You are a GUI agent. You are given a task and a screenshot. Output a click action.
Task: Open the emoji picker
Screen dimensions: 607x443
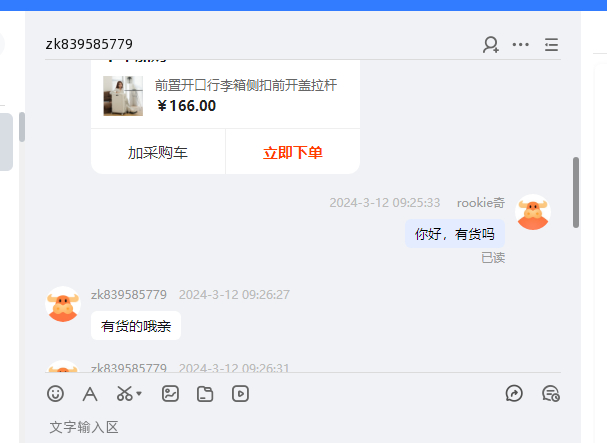[x=56, y=394]
